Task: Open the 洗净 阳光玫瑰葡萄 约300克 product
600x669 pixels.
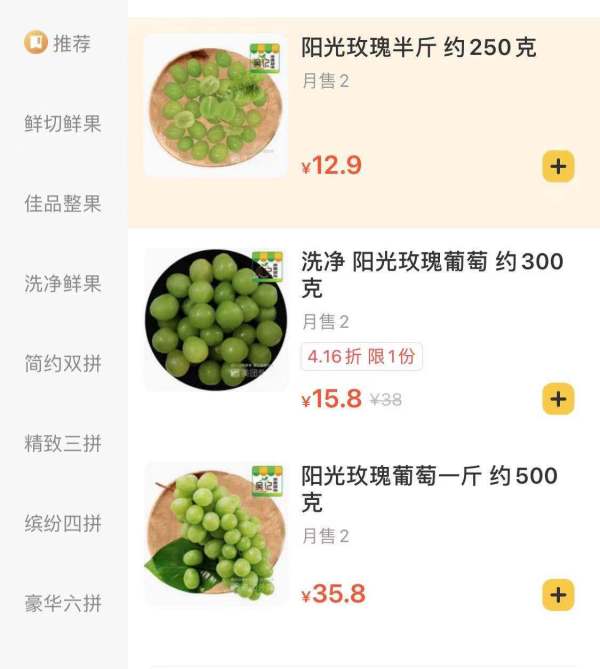Action: 432,275
